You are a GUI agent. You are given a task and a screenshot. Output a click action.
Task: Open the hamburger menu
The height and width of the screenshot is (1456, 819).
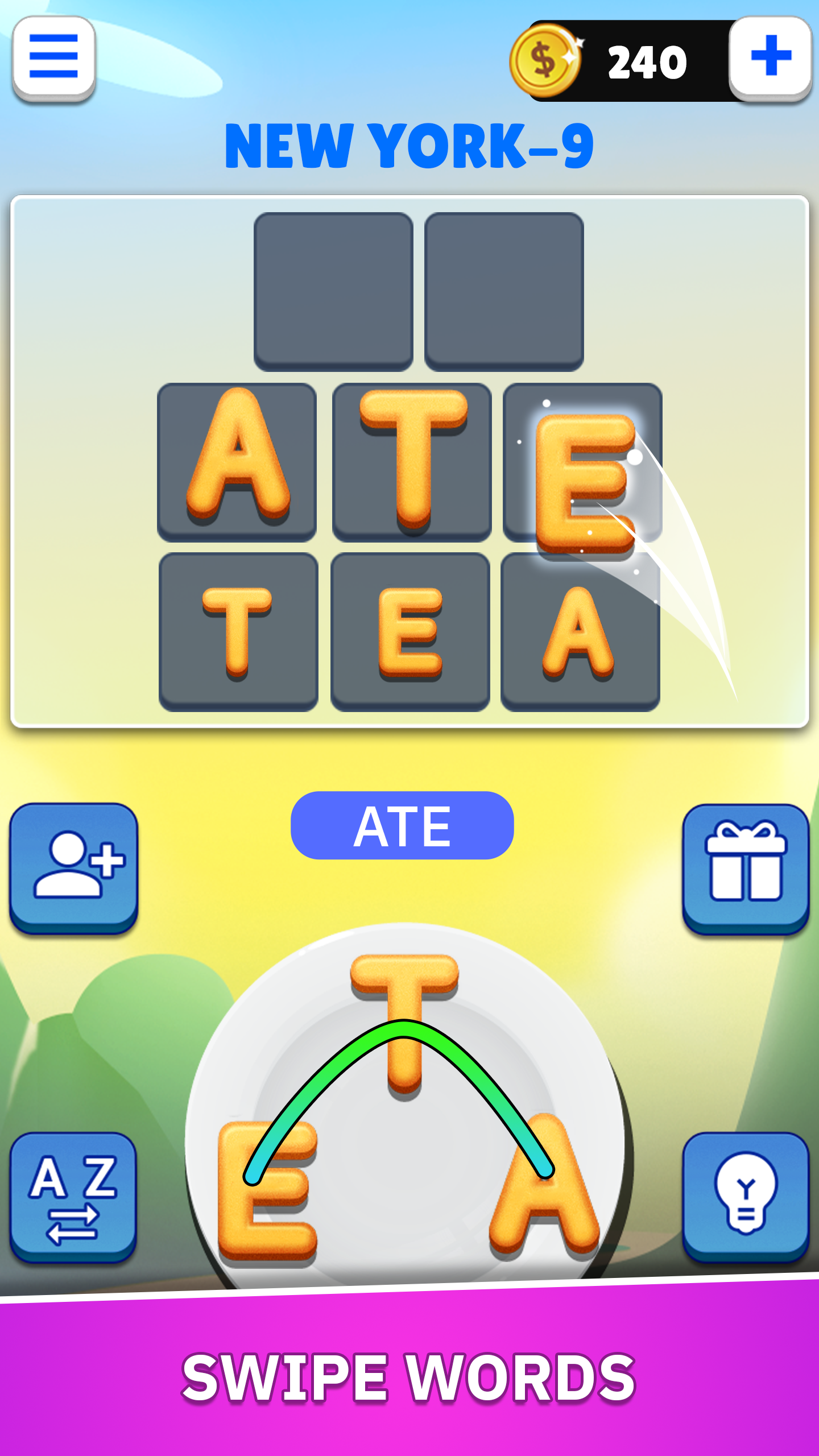tap(53, 57)
